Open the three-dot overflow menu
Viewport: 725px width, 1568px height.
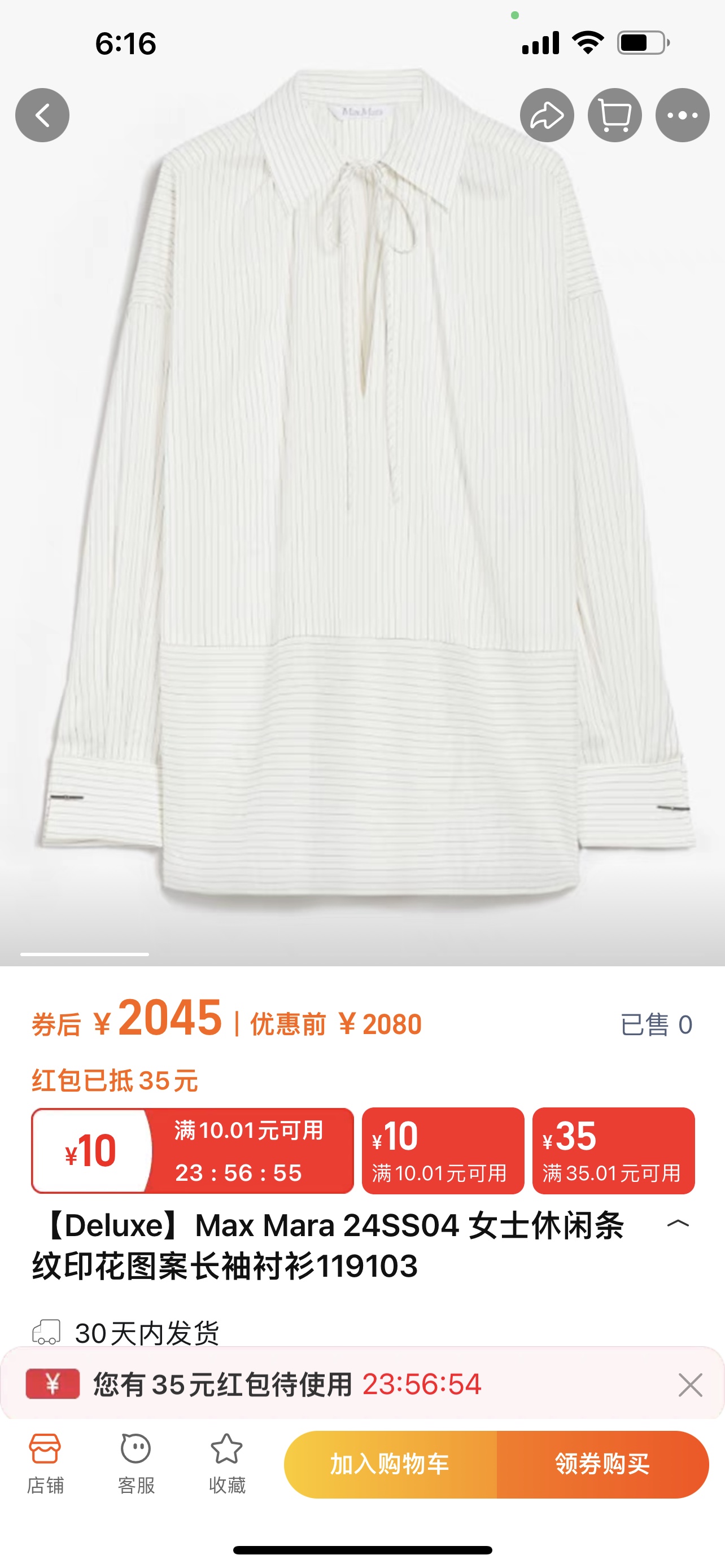(x=682, y=115)
